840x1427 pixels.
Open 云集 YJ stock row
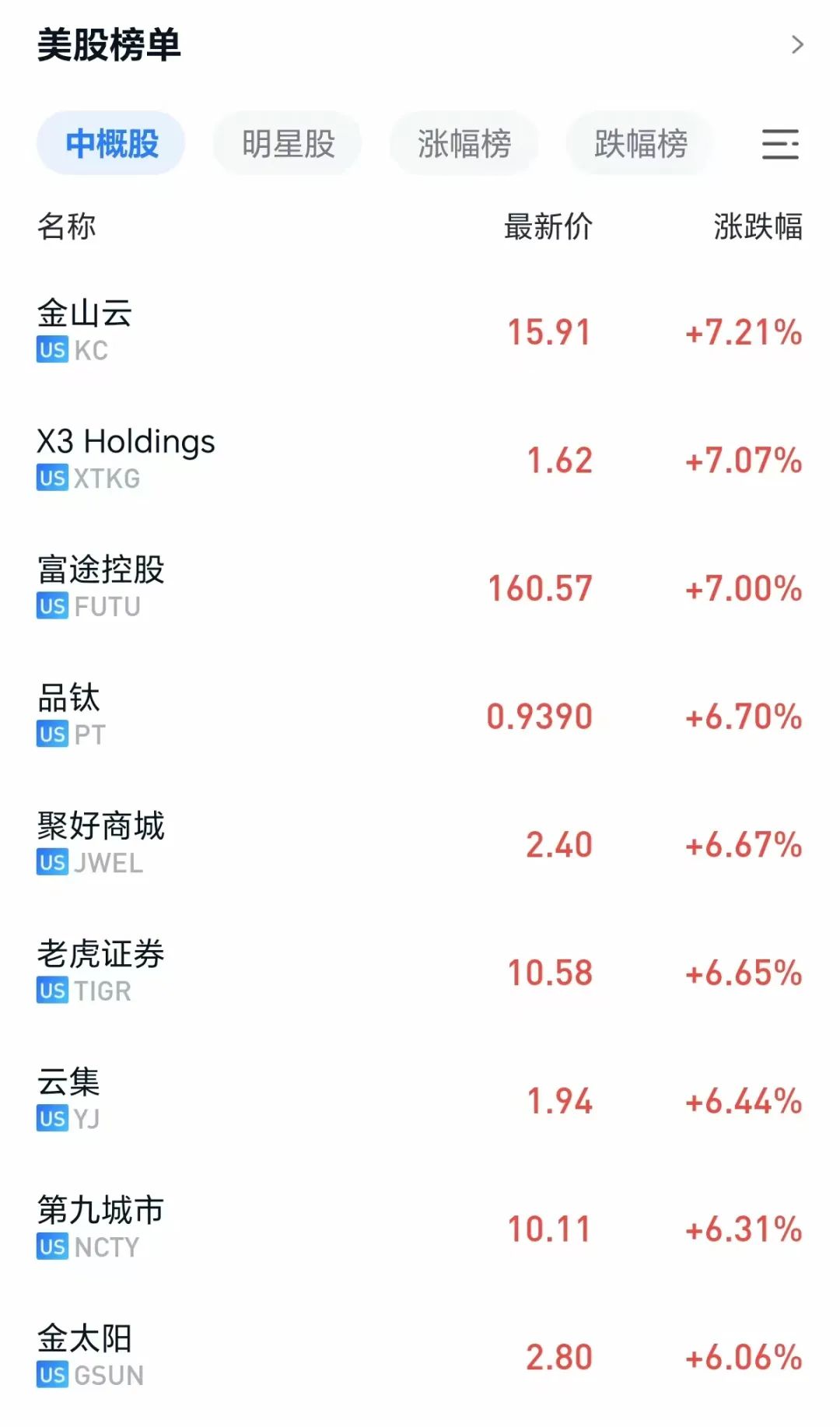click(420, 1100)
